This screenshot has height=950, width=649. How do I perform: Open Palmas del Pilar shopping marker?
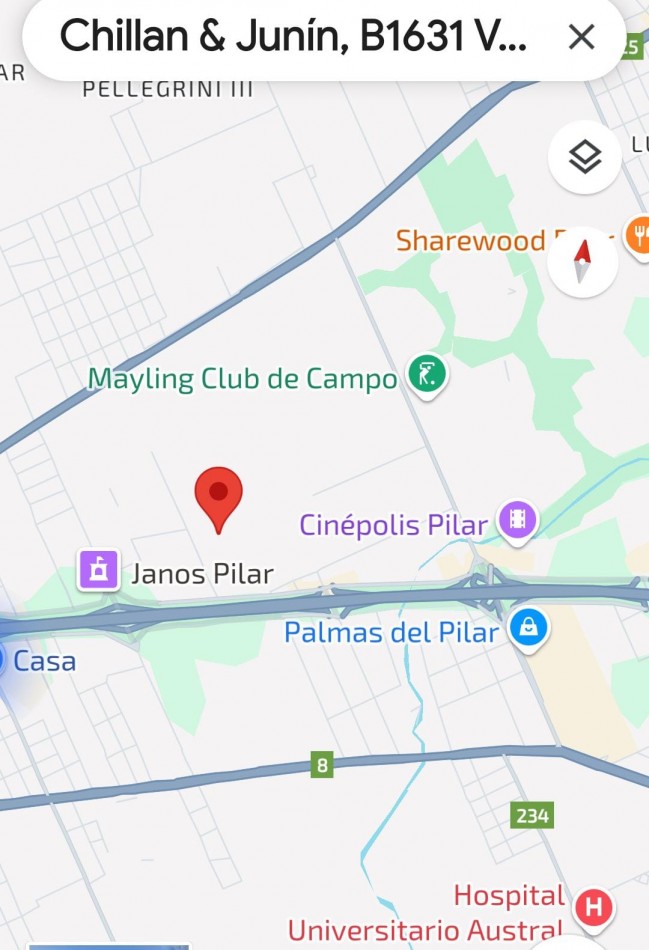pos(526,628)
